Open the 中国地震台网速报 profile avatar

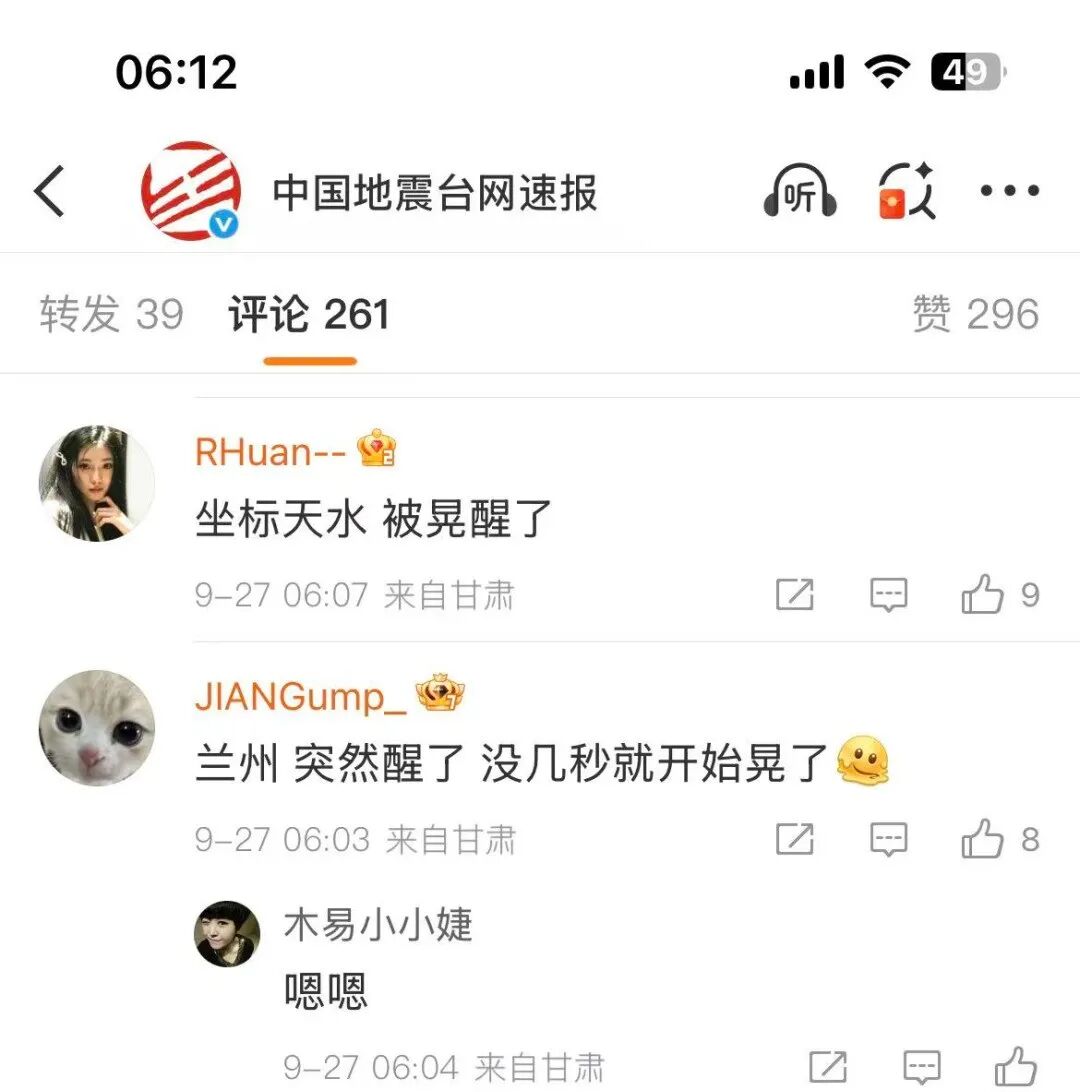[191, 191]
